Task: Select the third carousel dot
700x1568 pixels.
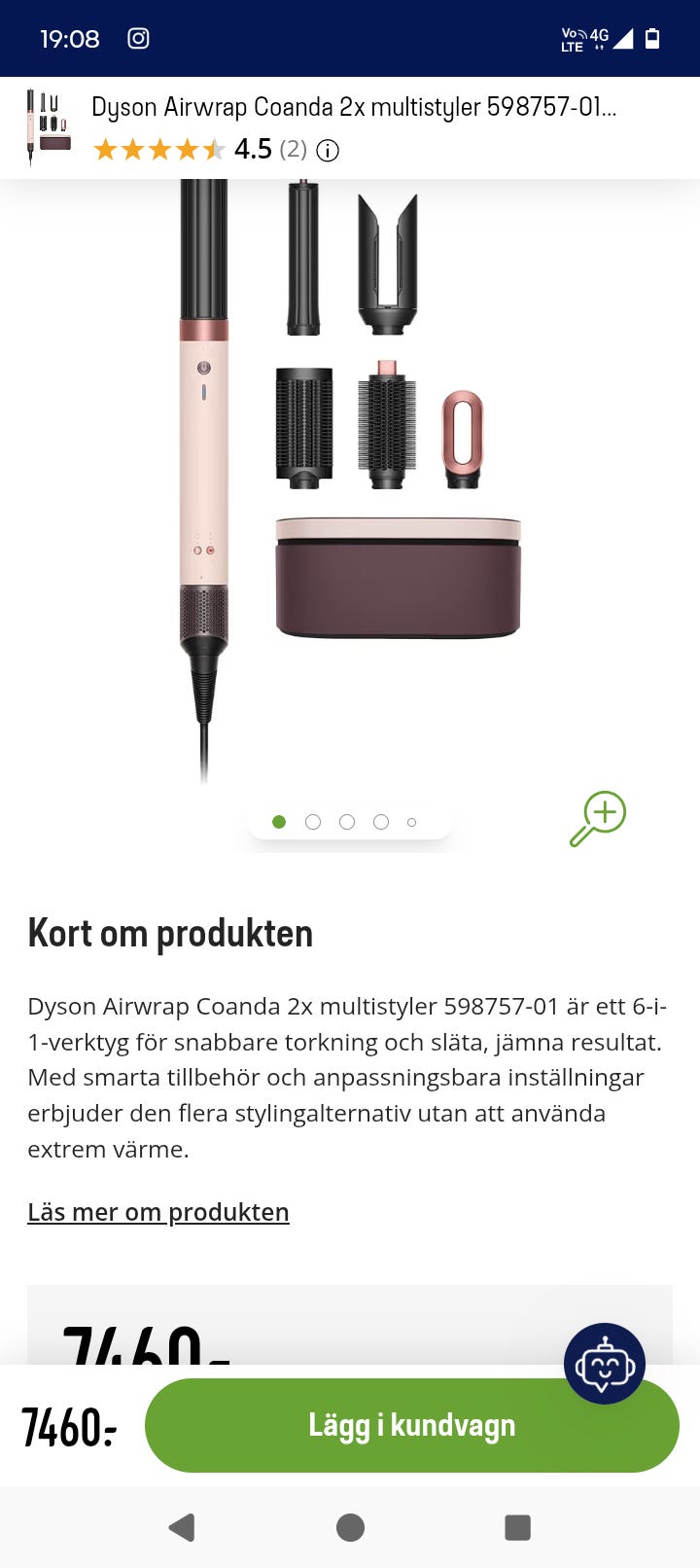Action: [x=347, y=822]
